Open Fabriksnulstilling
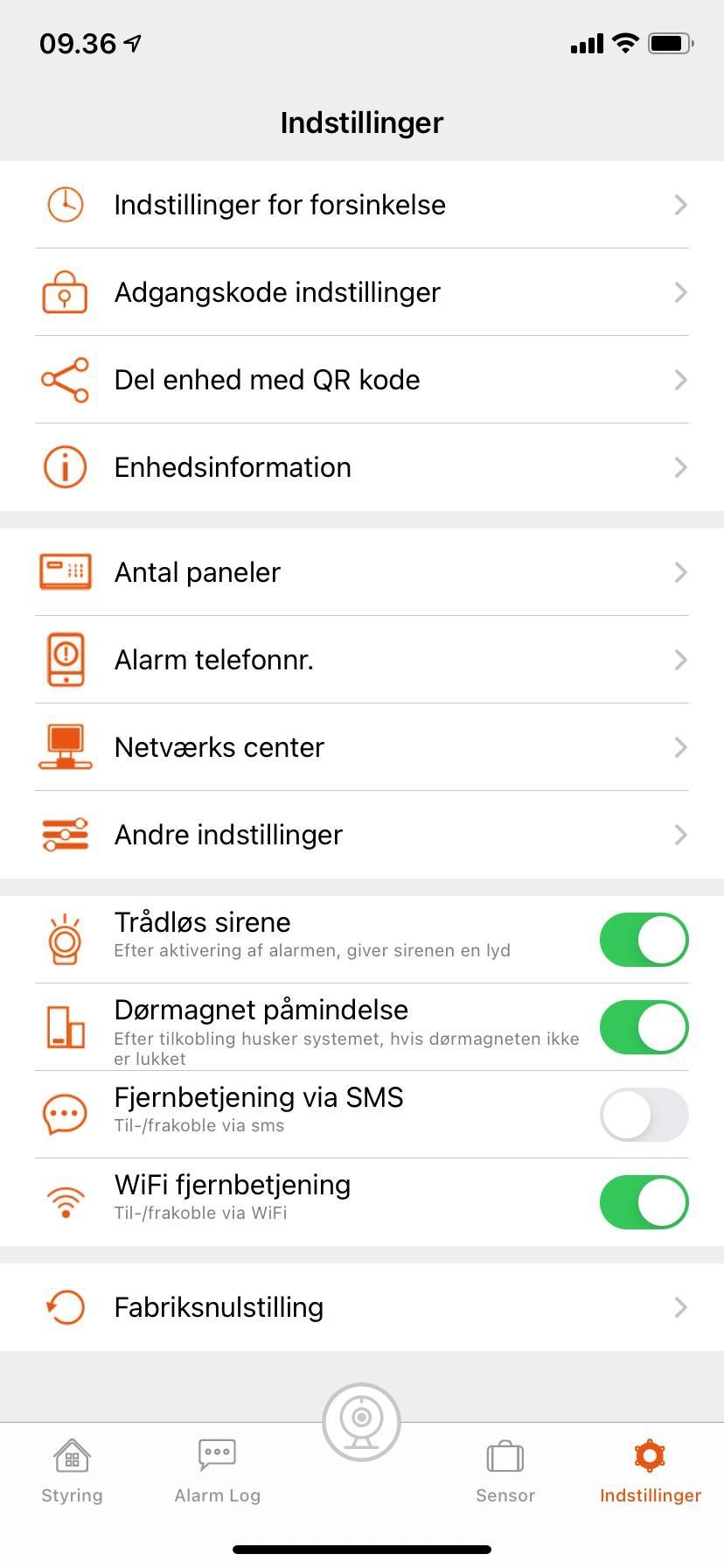The width and height of the screenshot is (724, 1568). point(362,1307)
